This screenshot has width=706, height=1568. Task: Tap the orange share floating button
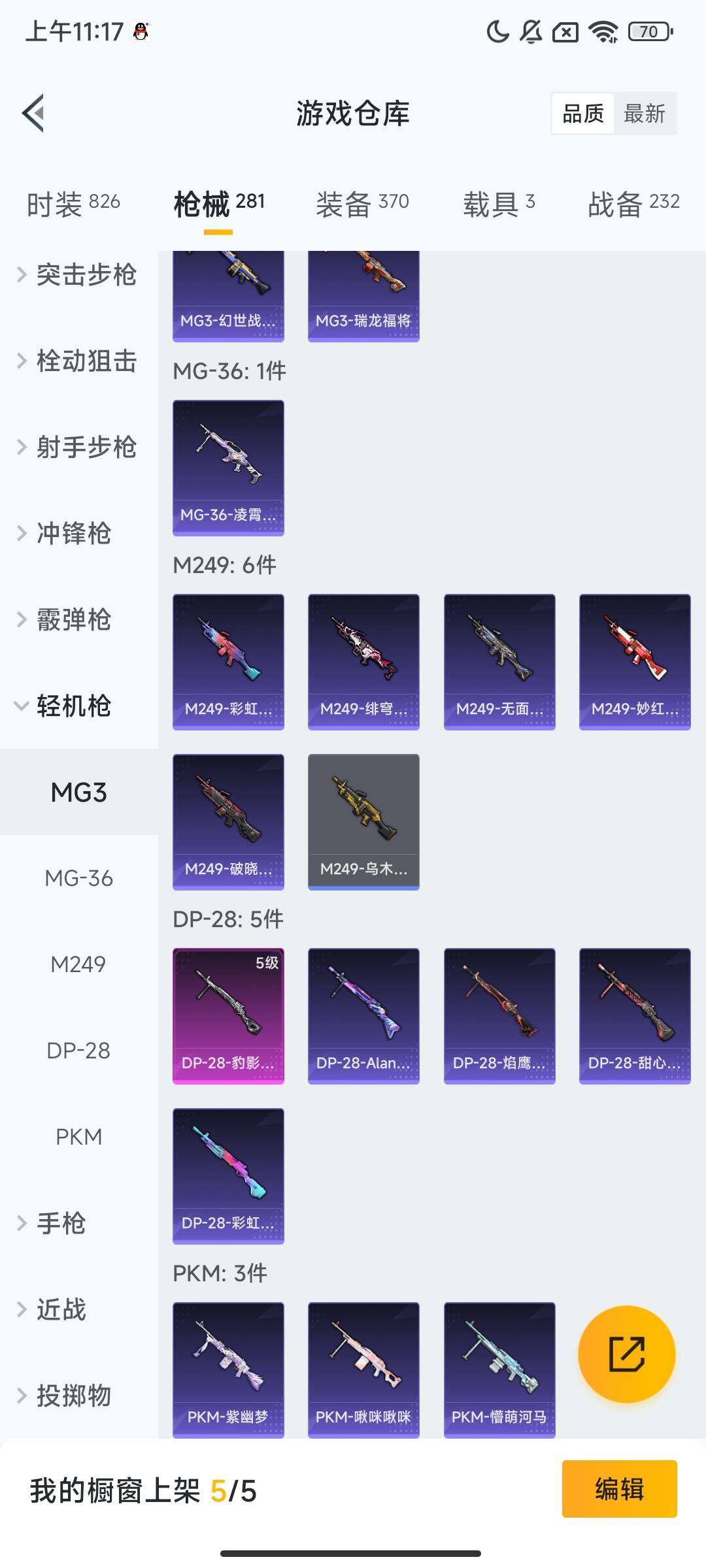click(x=626, y=1354)
